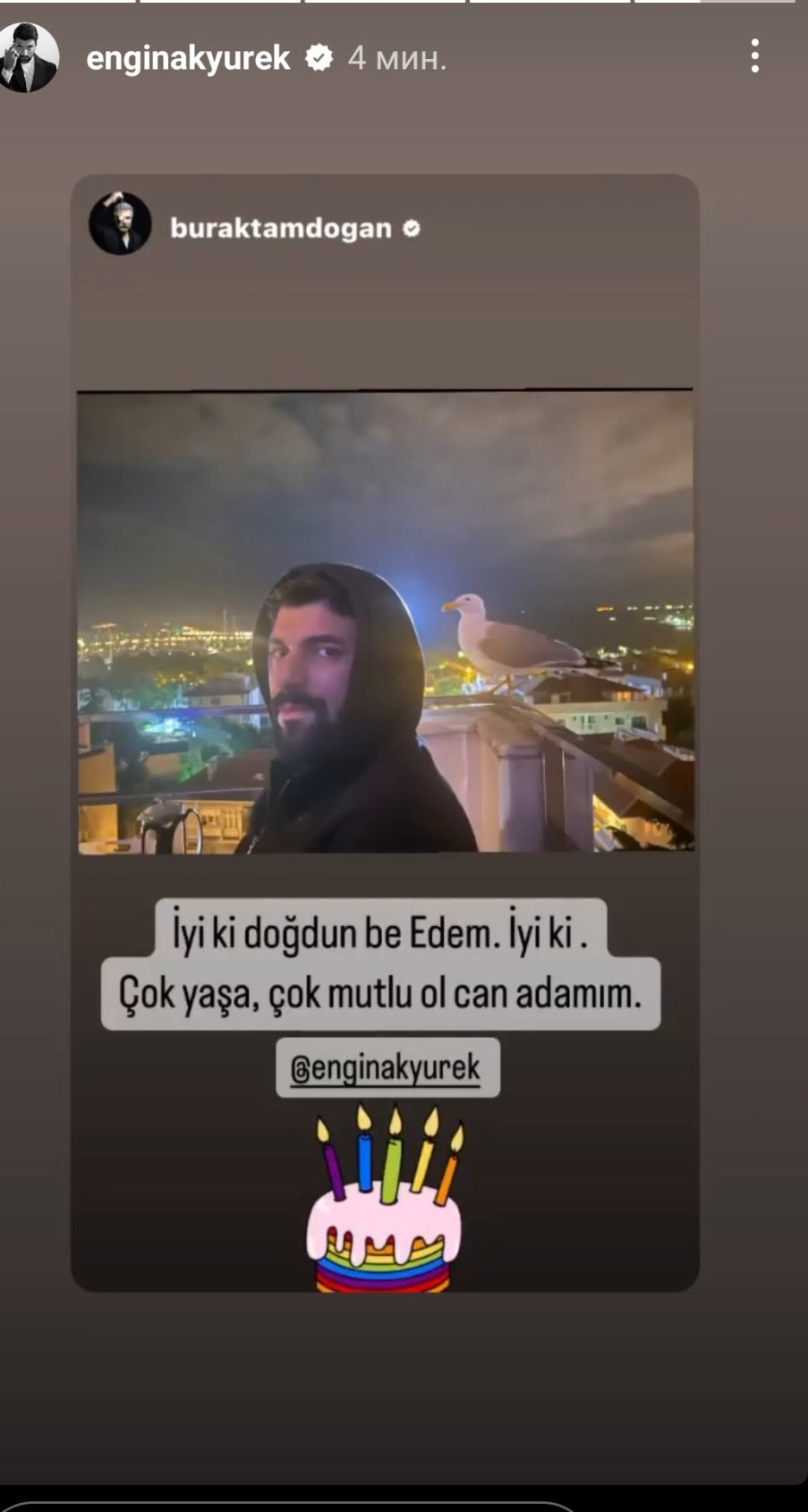
Task: Open the enginakyurek username
Action: click(x=188, y=58)
